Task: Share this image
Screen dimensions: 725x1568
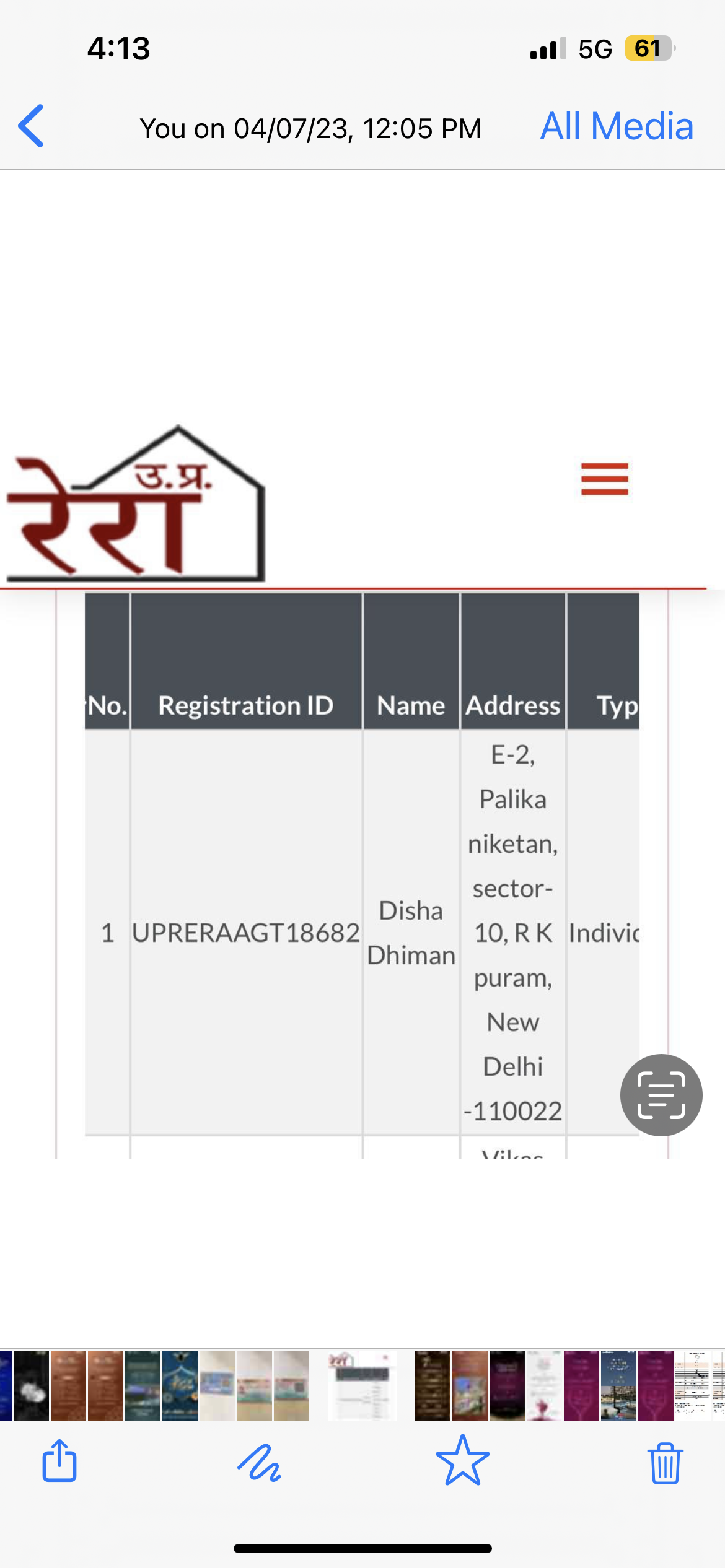Action: [x=59, y=1461]
